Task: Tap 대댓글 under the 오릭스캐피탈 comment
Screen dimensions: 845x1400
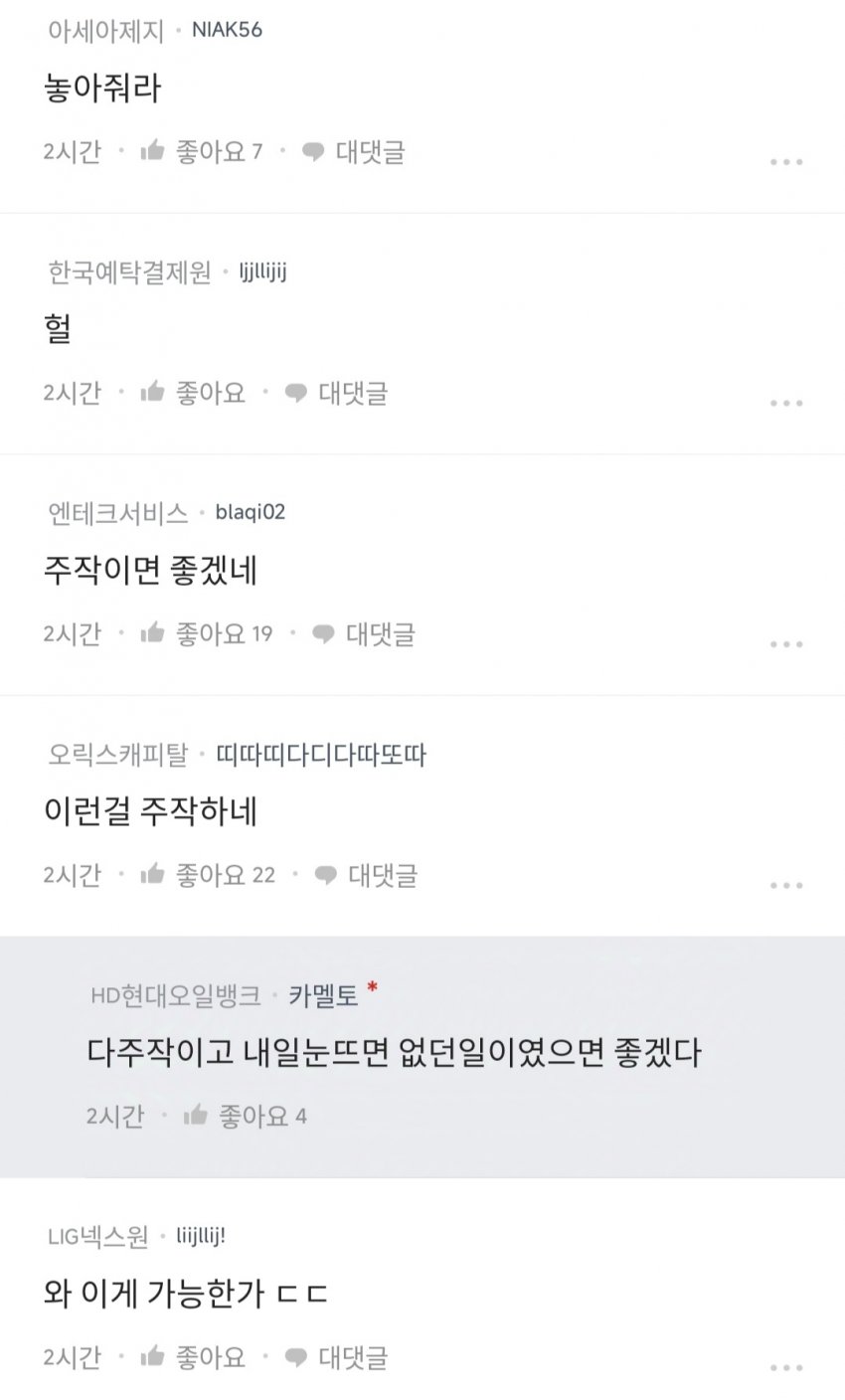Action: (367, 875)
